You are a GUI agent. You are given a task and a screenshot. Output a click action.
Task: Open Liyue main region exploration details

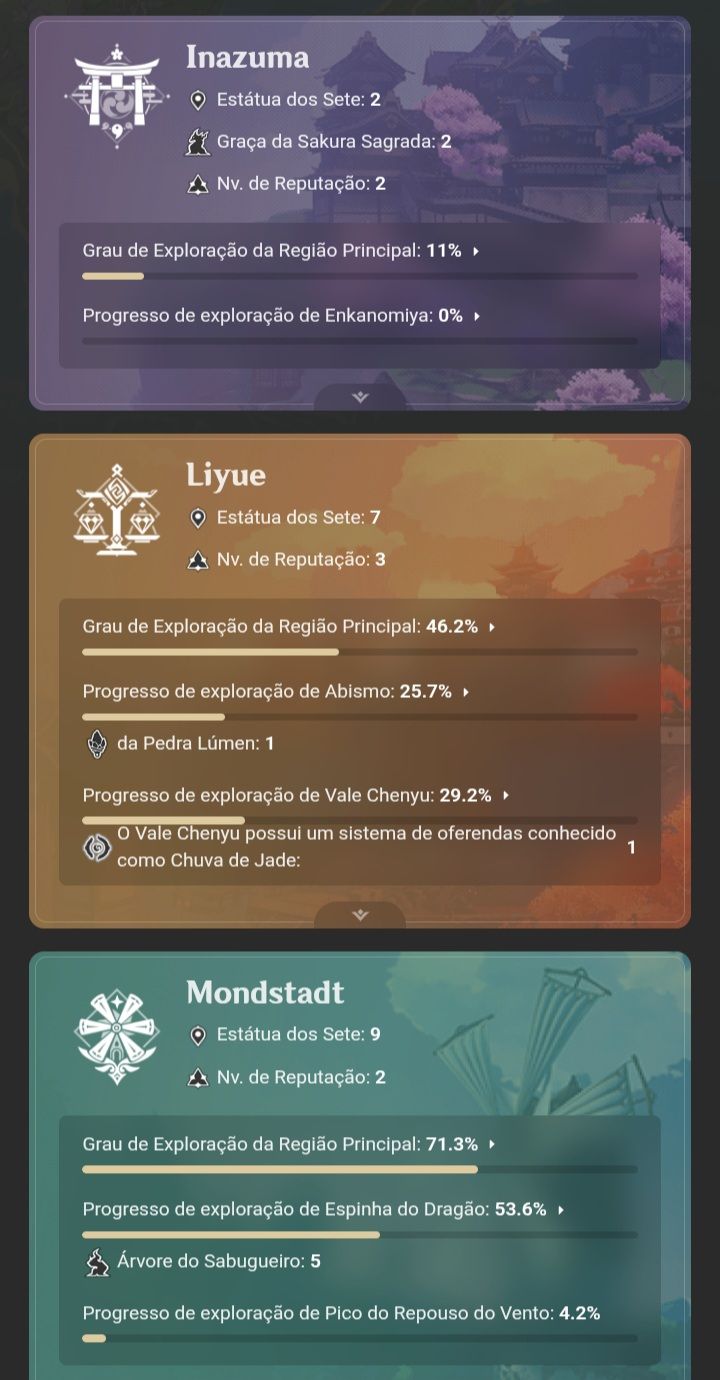pyautogui.click(x=289, y=627)
